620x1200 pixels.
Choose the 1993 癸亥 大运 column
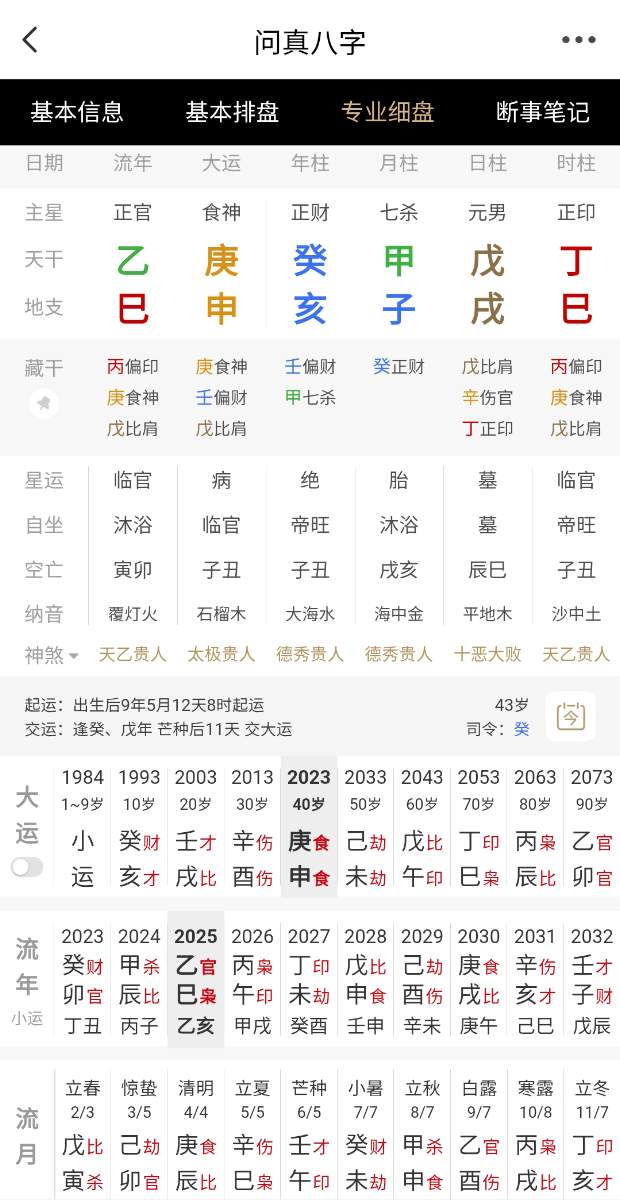[x=139, y=828]
